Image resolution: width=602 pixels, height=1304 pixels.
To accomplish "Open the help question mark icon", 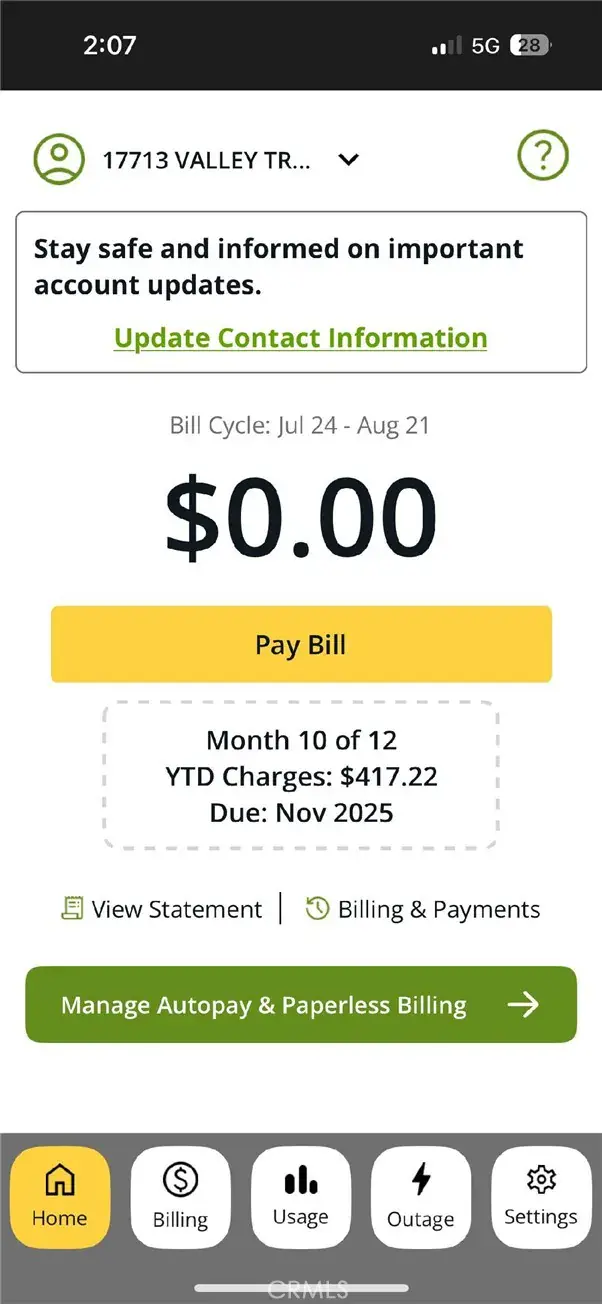I will point(542,156).
